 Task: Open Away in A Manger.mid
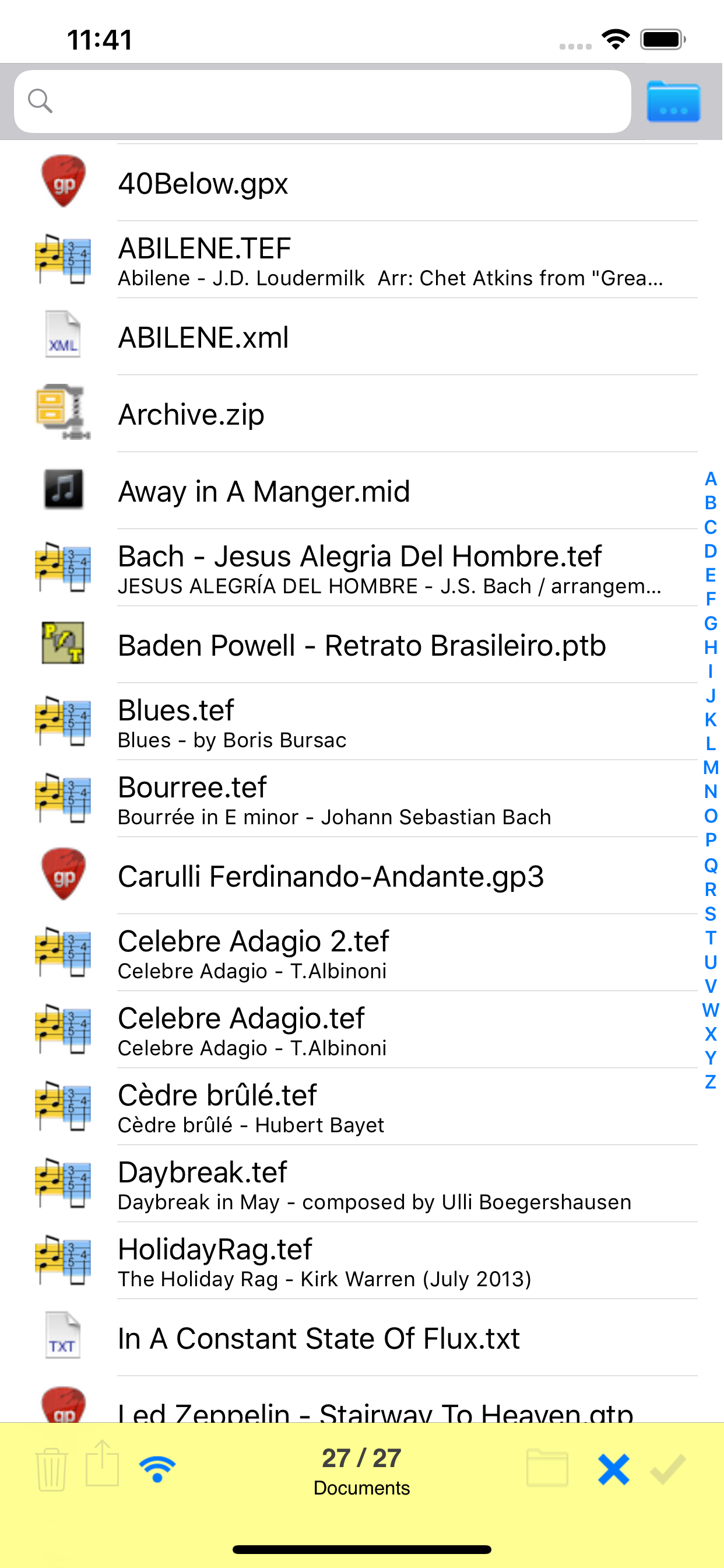pos(365,491)
